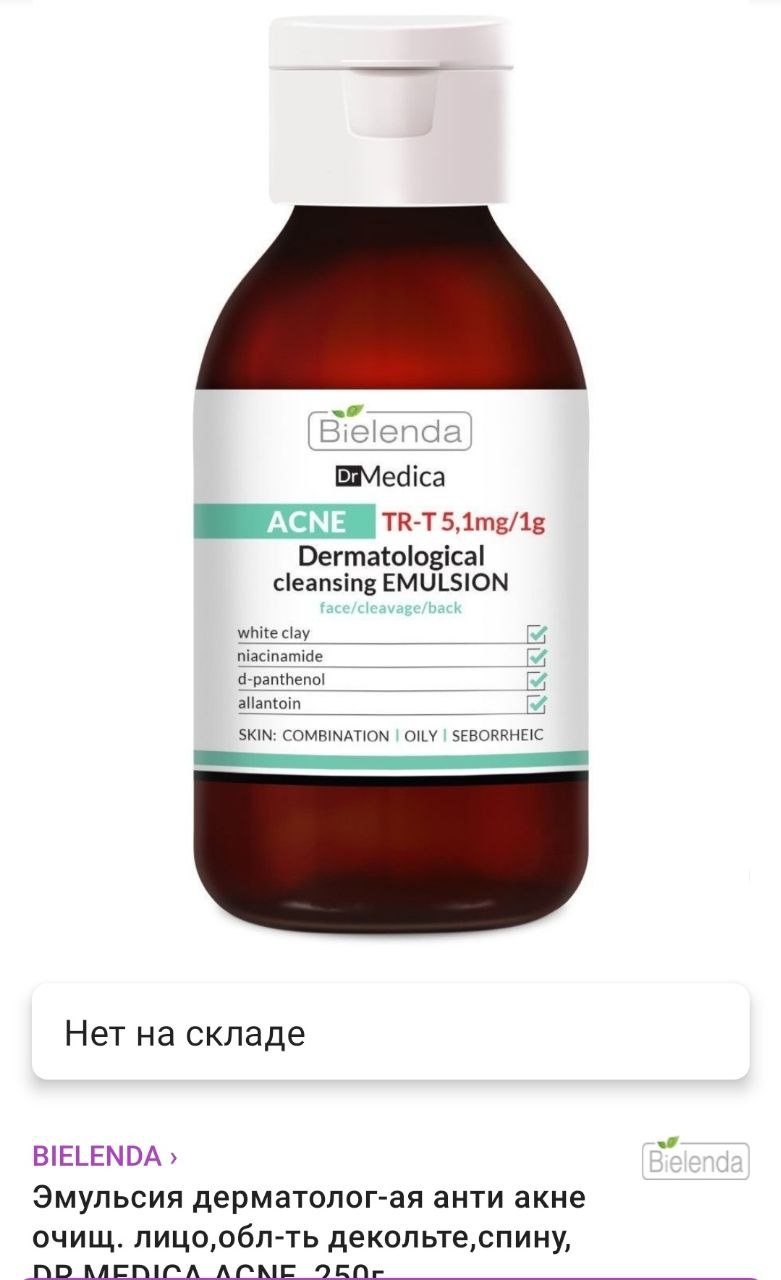
Task: Open the BIELENDA brand link
Action: point(105,1157)
